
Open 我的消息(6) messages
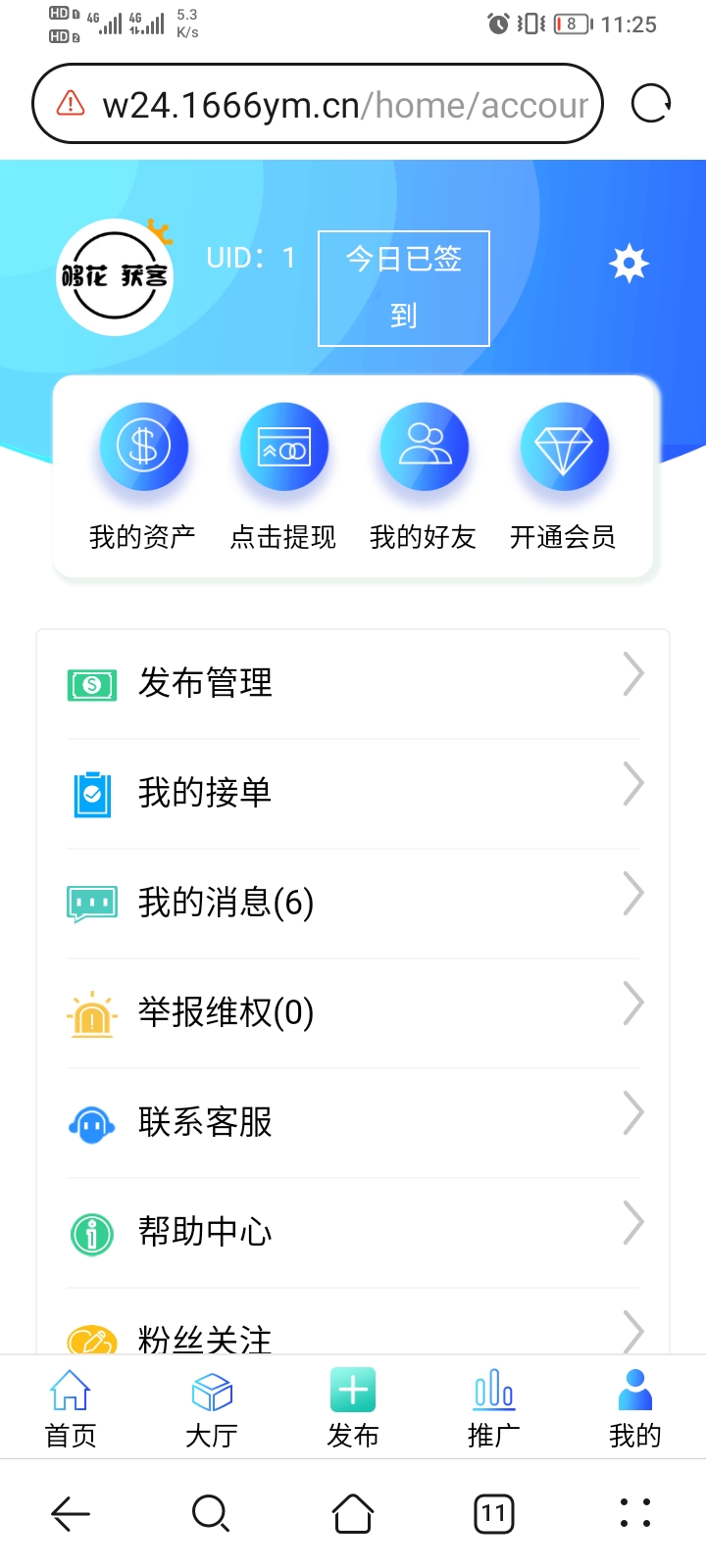pyautogui.click(x=353, y=903)
